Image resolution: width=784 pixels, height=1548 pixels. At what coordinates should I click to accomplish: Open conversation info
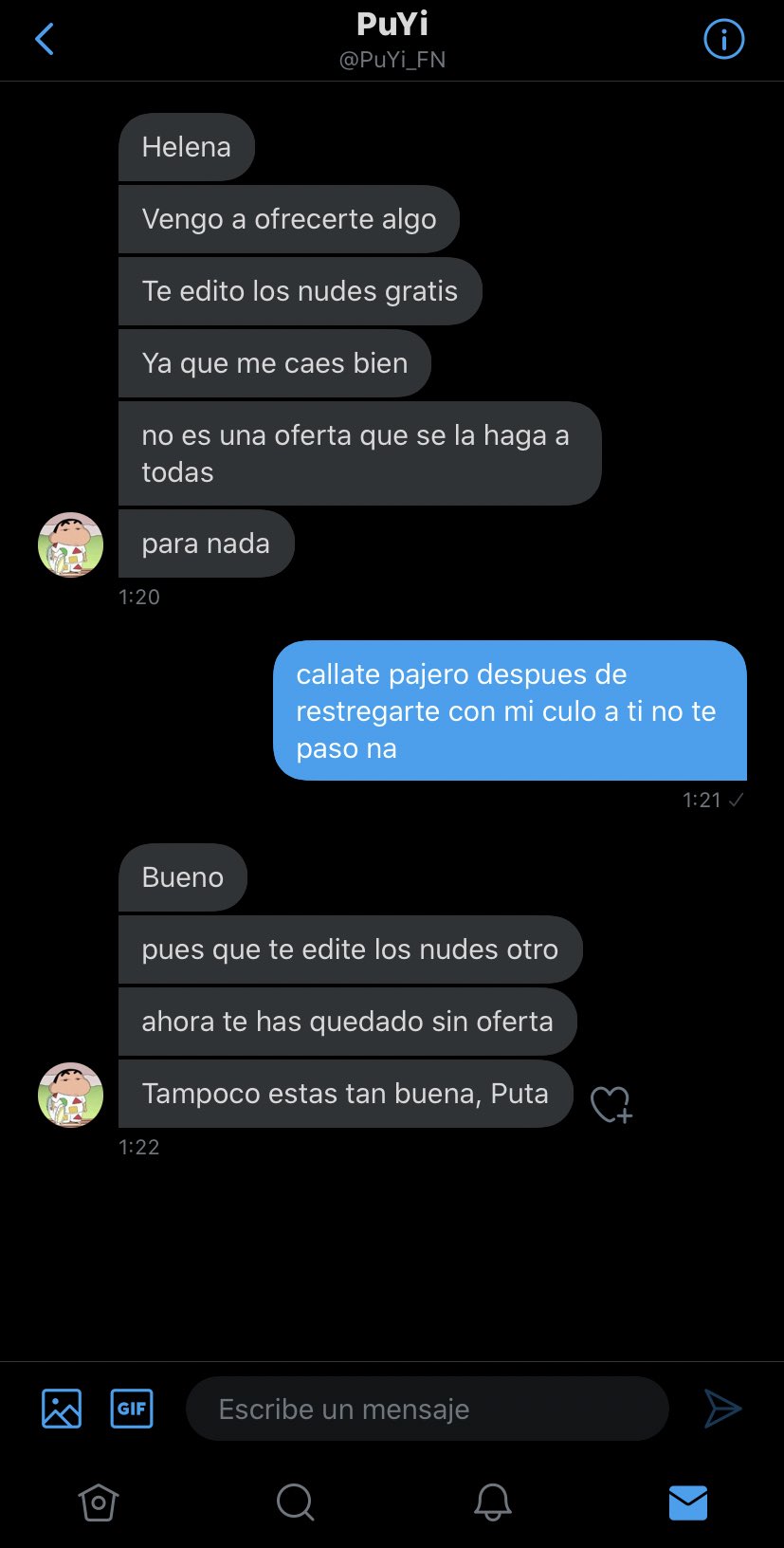tap(723, 40)
